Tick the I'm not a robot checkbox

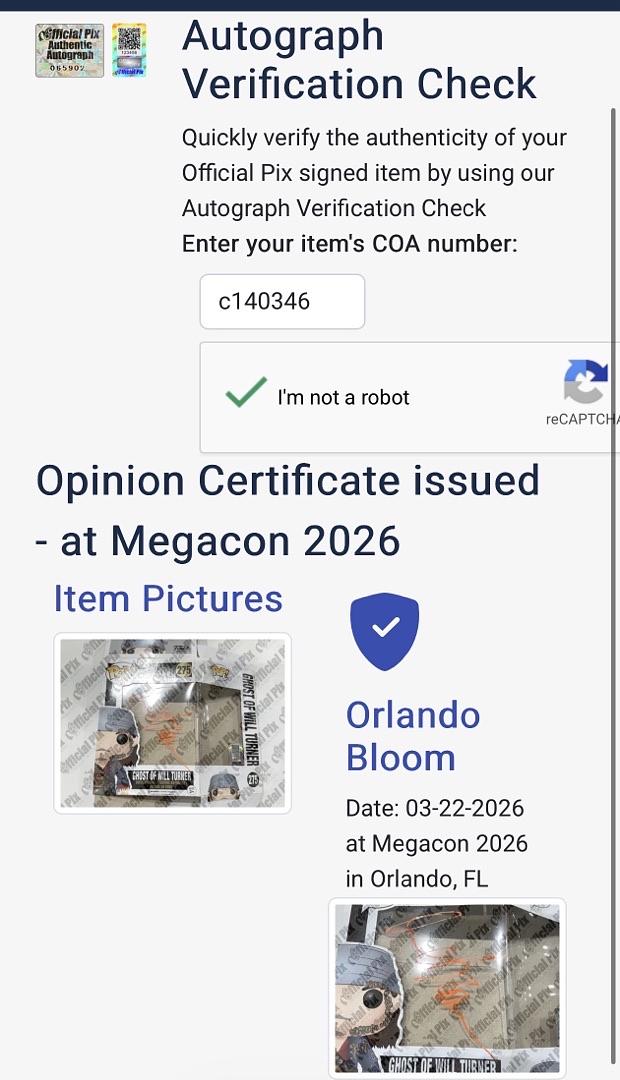(246, 393)
